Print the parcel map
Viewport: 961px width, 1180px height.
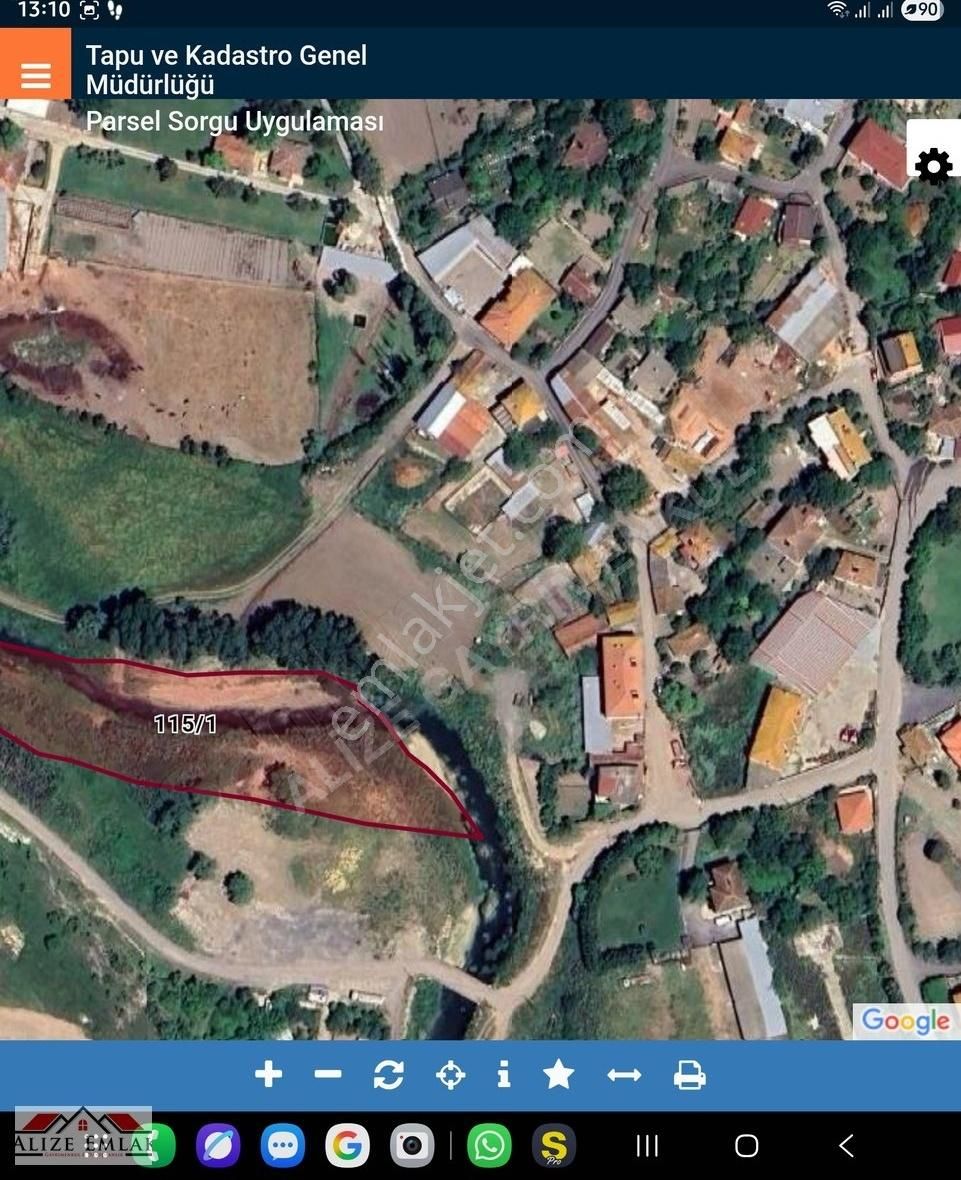pyautogui.click(x=689, y=1075)
